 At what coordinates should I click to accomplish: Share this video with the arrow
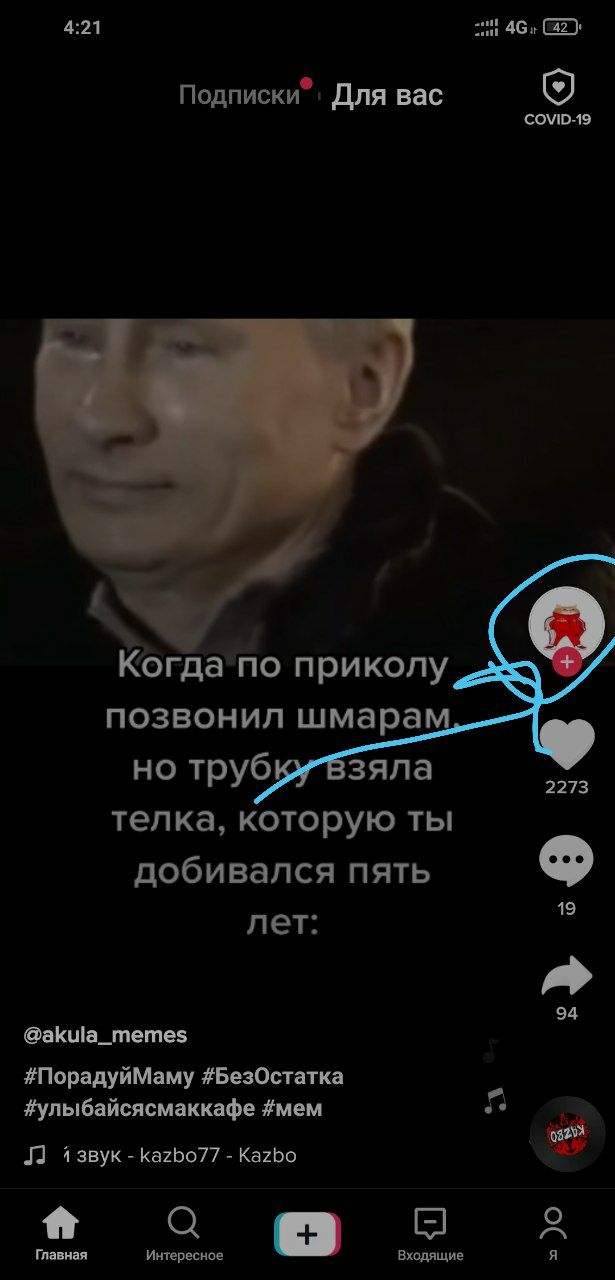567,976
